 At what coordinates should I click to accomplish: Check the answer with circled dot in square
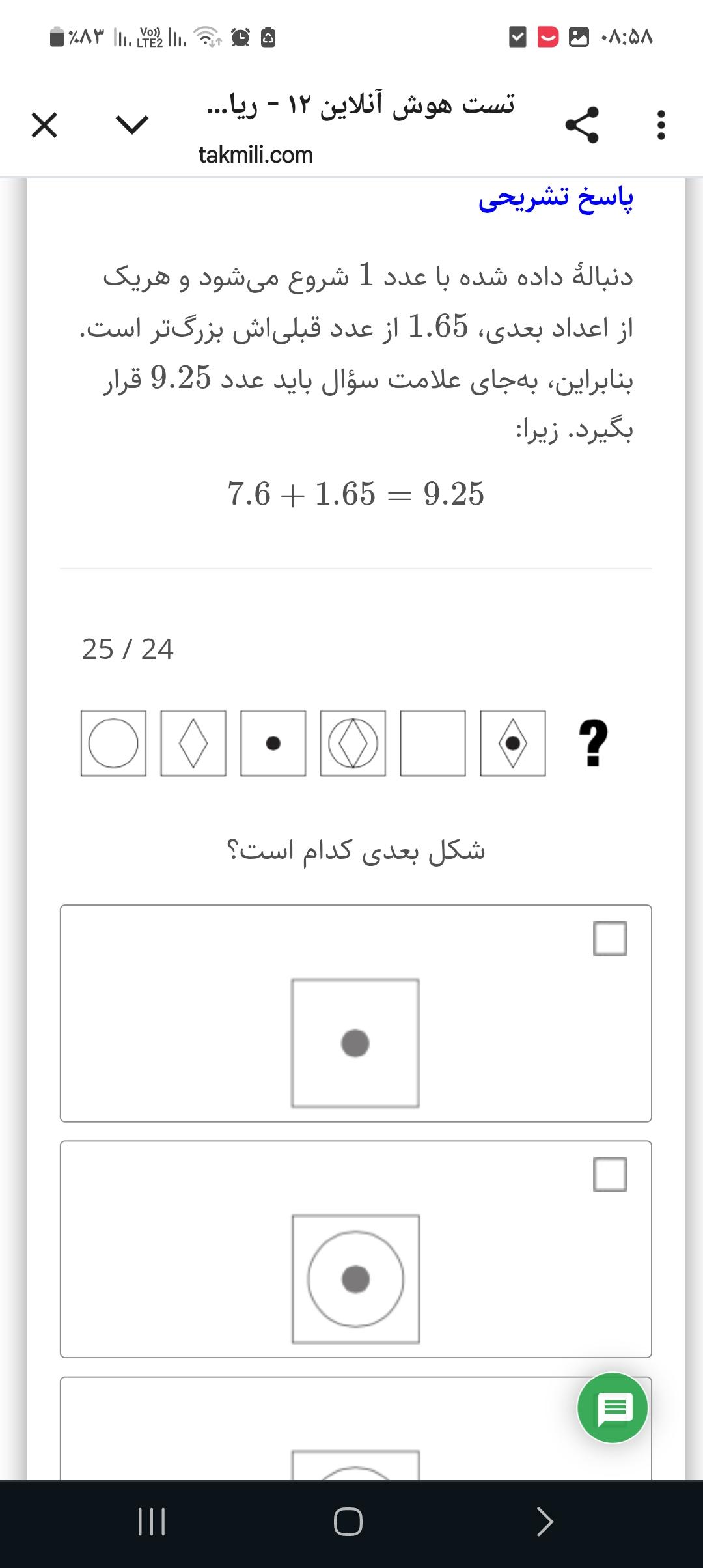pos(610,1174)
